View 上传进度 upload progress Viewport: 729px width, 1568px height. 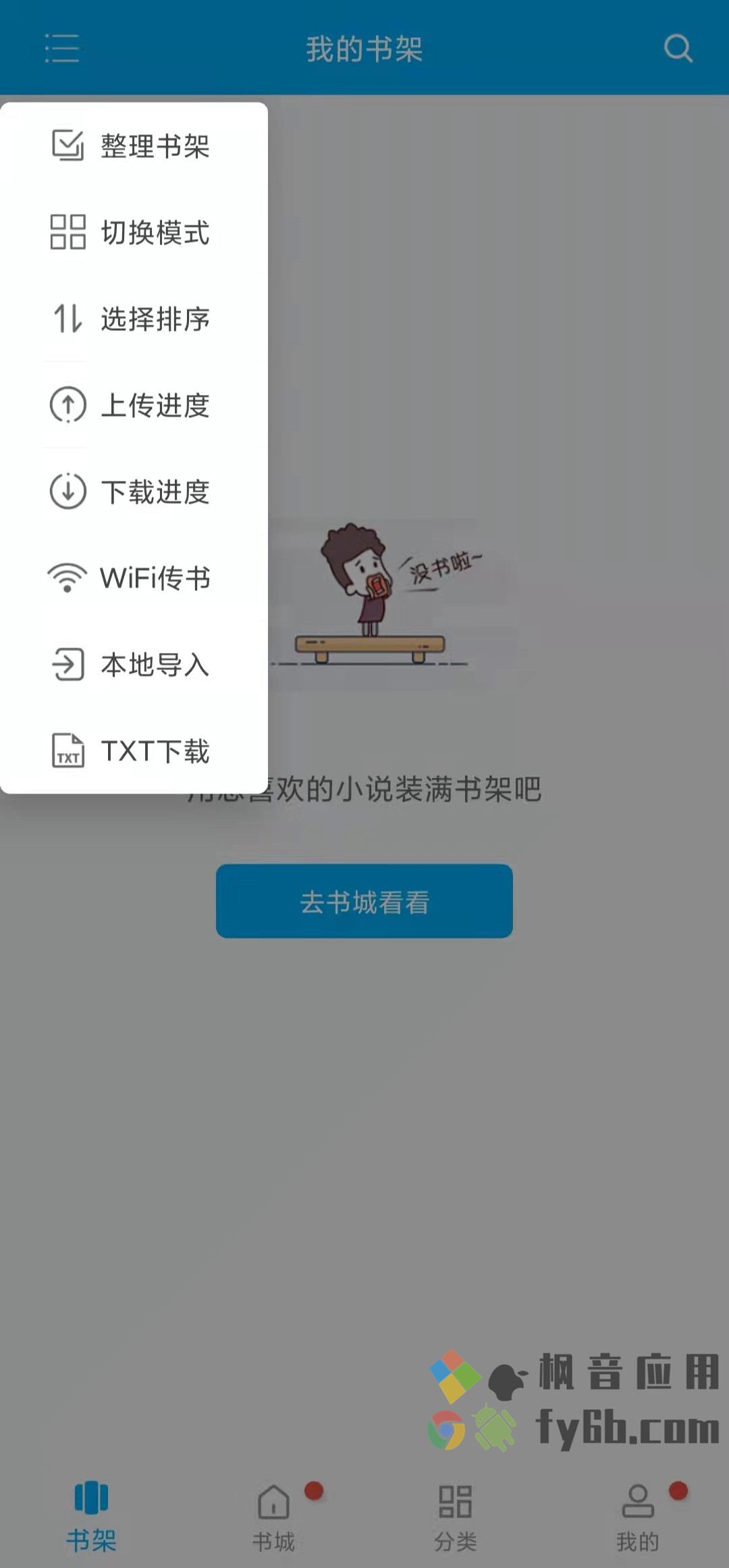point(134,405)
